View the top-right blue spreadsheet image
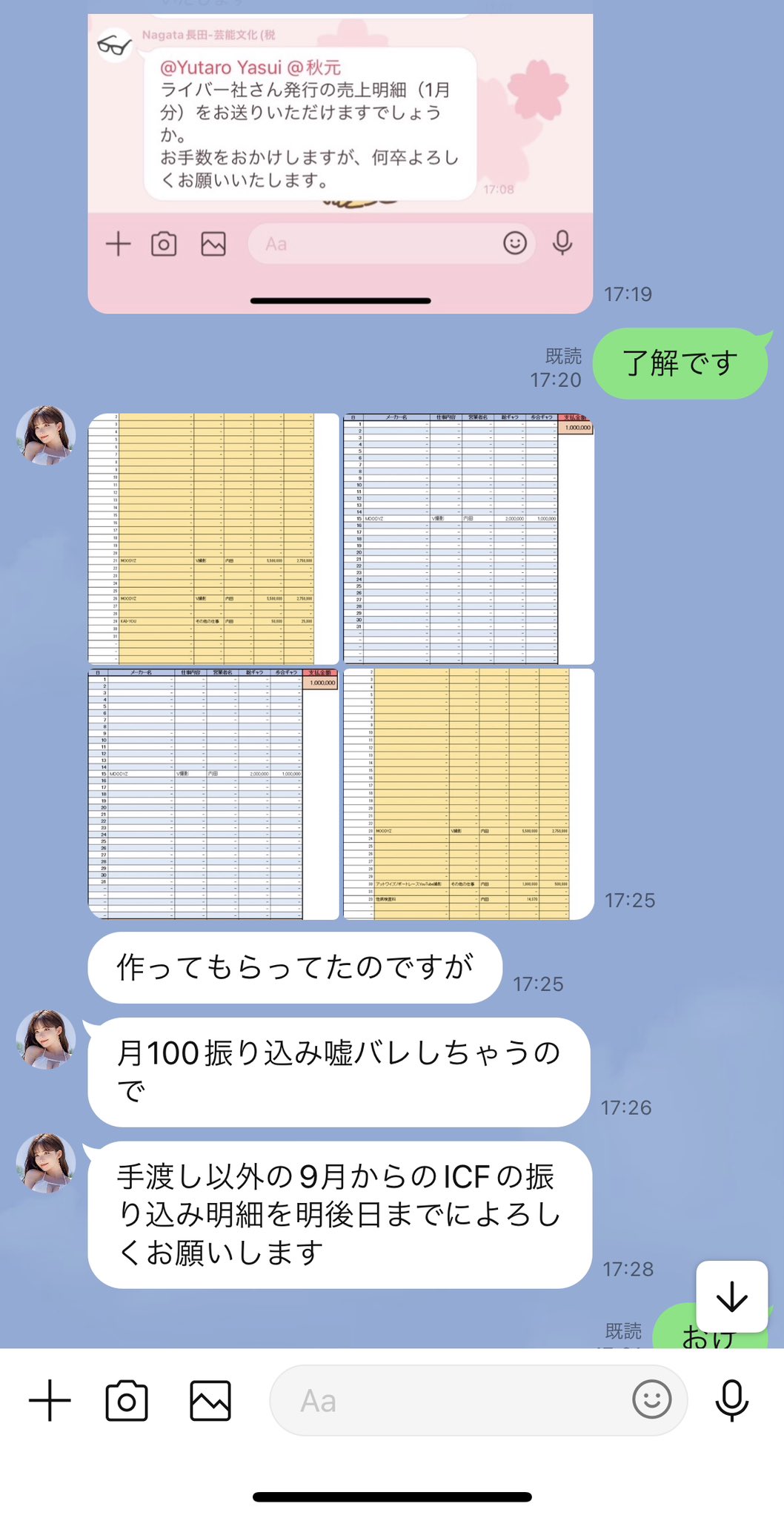Screen dimensions: 784x1518 coord(468,539)
